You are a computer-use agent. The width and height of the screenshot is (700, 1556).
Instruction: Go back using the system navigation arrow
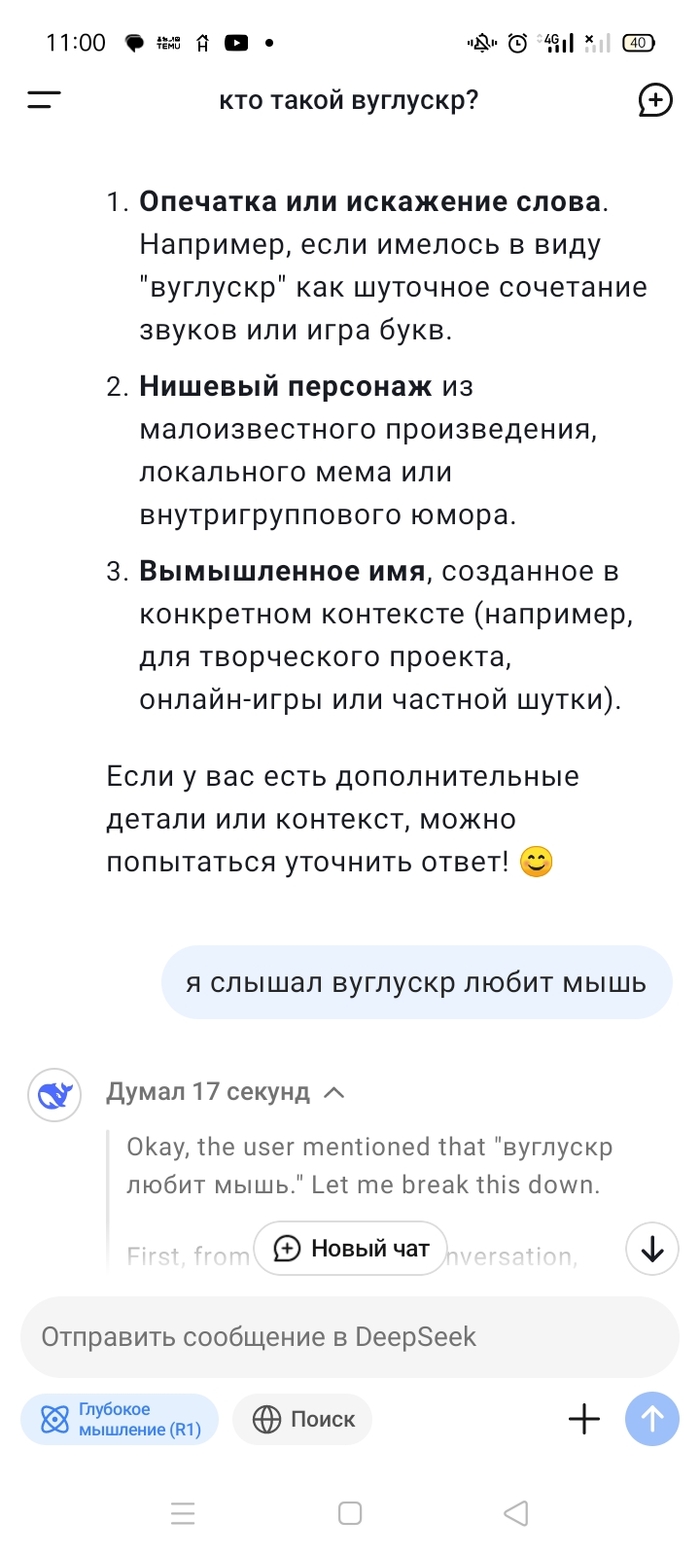[516, 1514]
